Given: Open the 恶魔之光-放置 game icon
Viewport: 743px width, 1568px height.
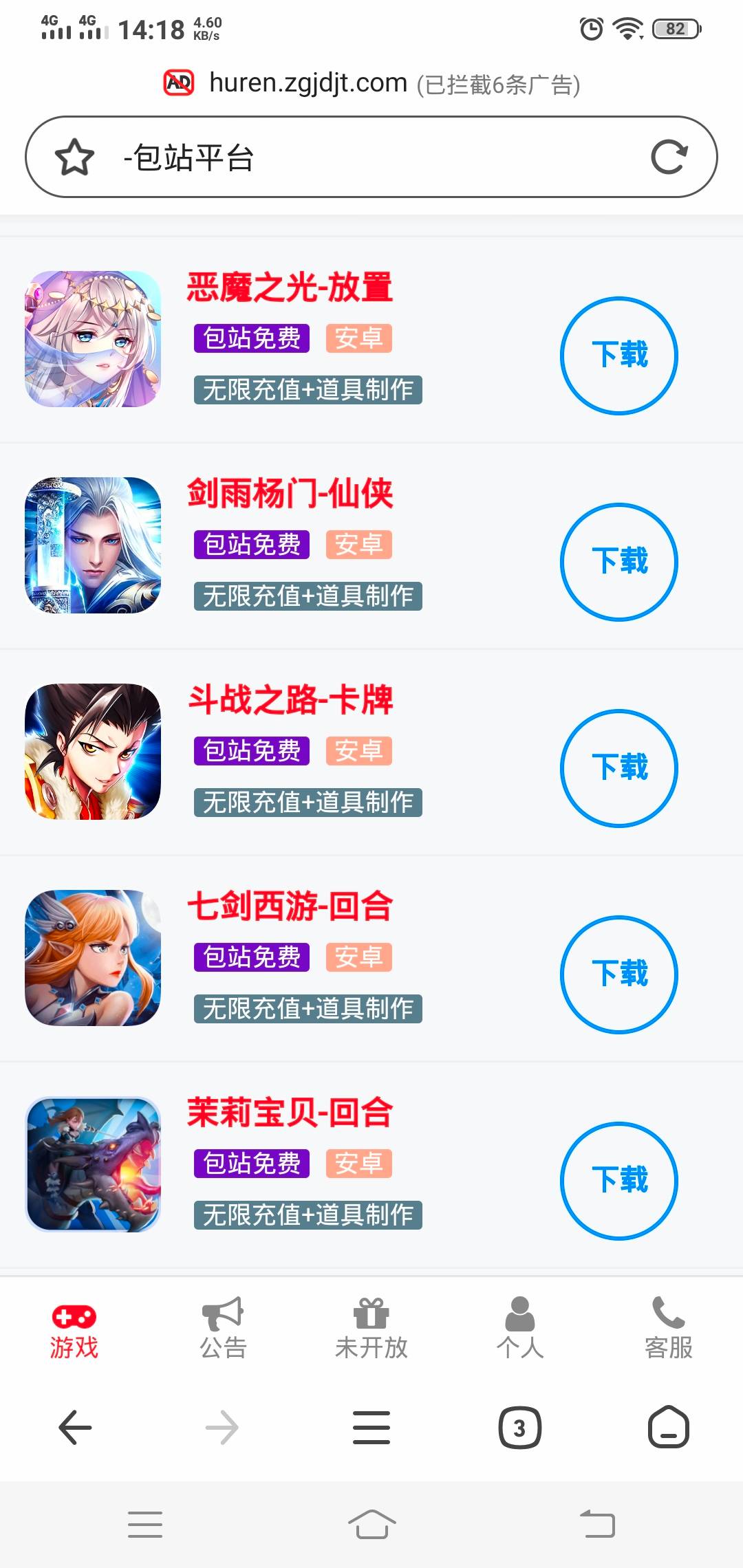Looking at the screenshot, I should click(93, 339).
